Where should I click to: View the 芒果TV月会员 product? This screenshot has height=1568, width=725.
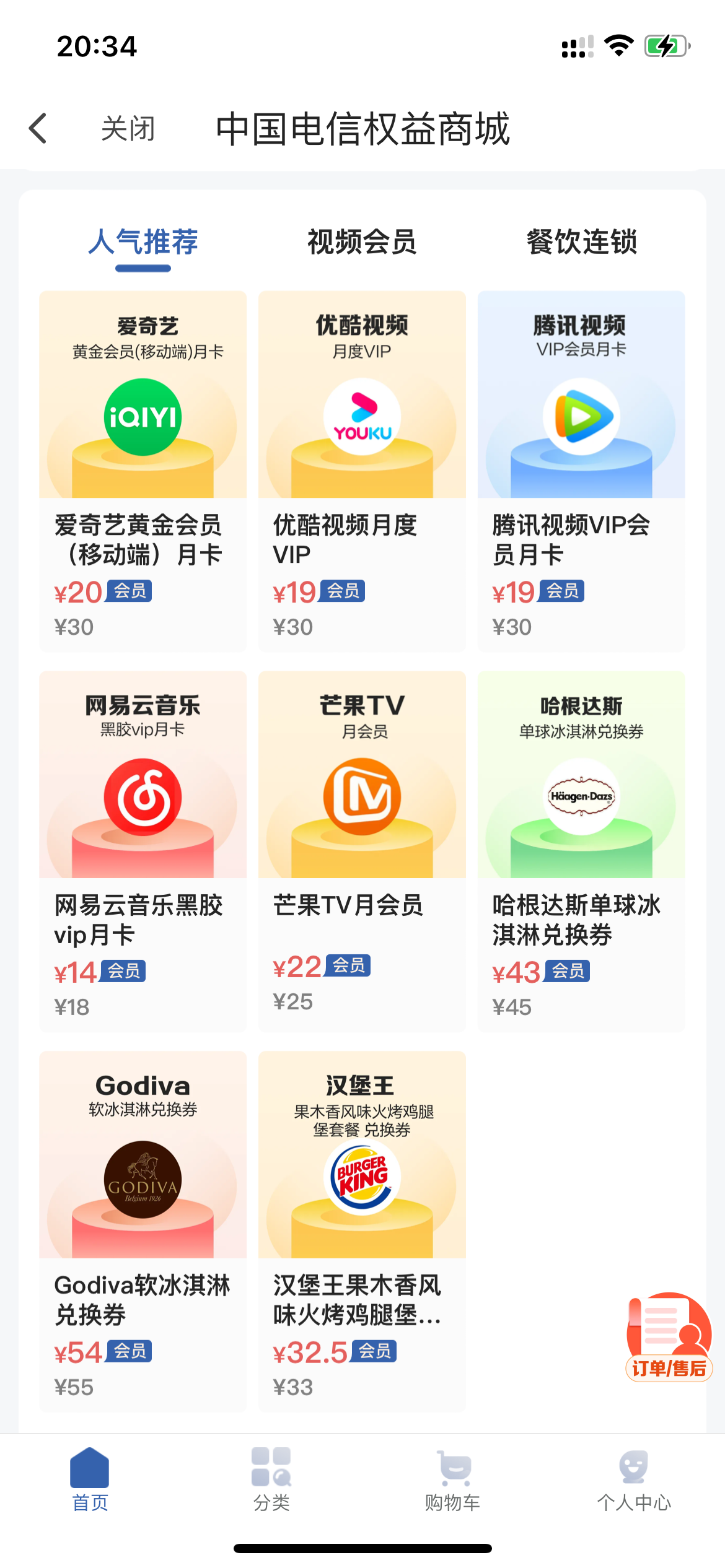click(362, 851)
